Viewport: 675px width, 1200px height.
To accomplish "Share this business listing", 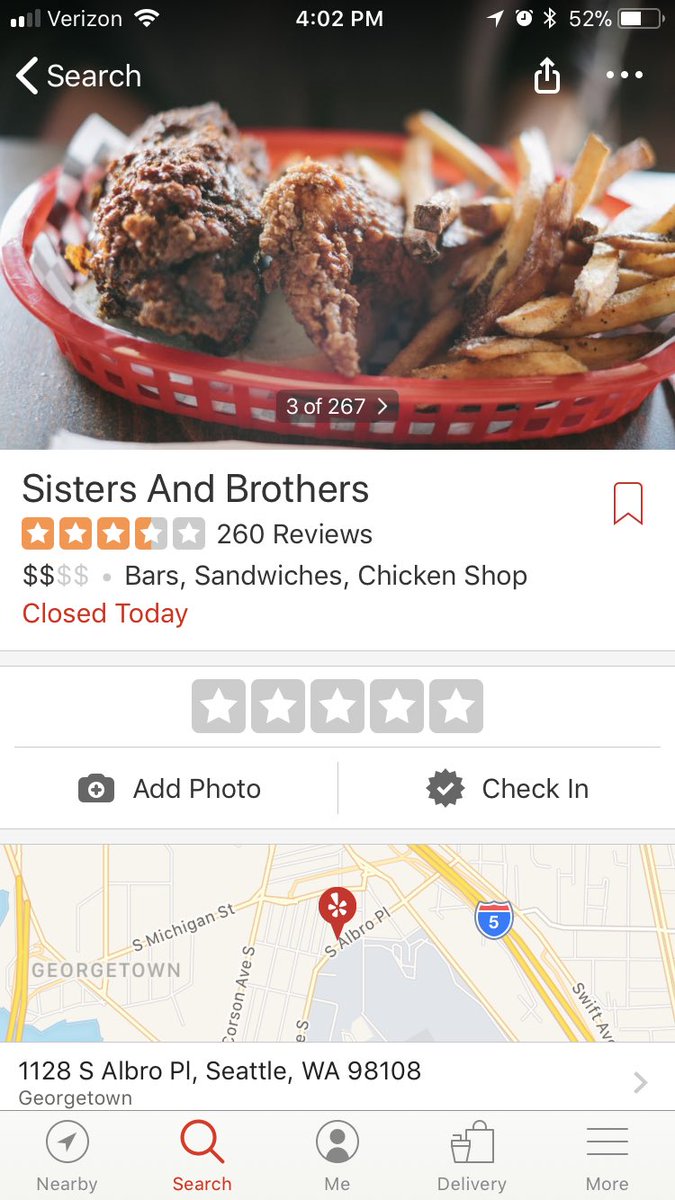I will 547,75.
